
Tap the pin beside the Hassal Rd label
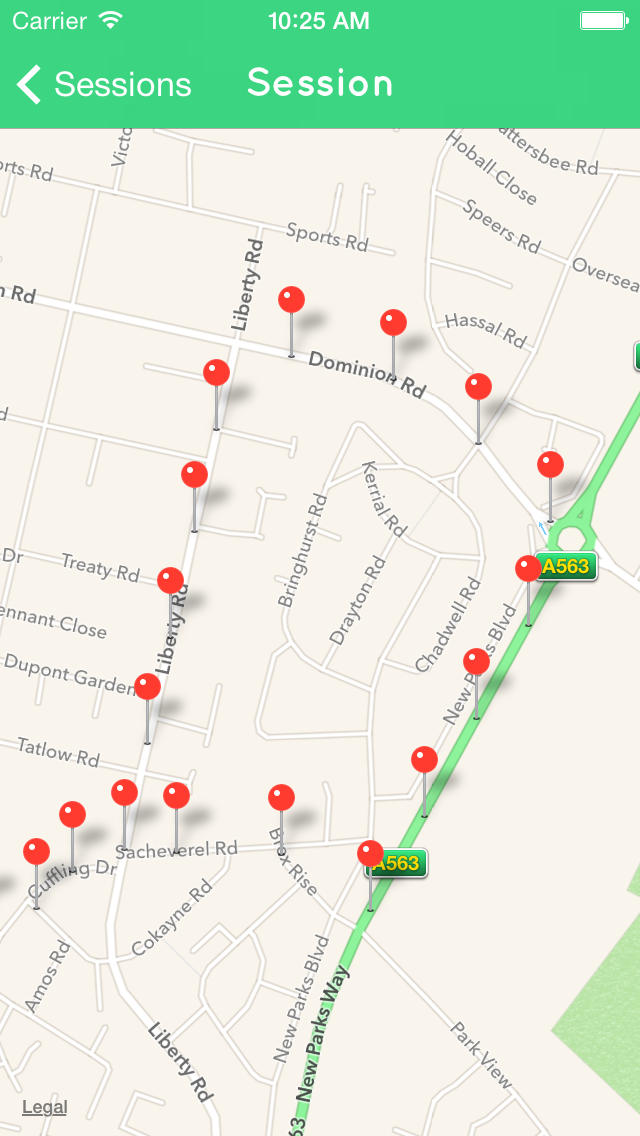coord(393,322)
